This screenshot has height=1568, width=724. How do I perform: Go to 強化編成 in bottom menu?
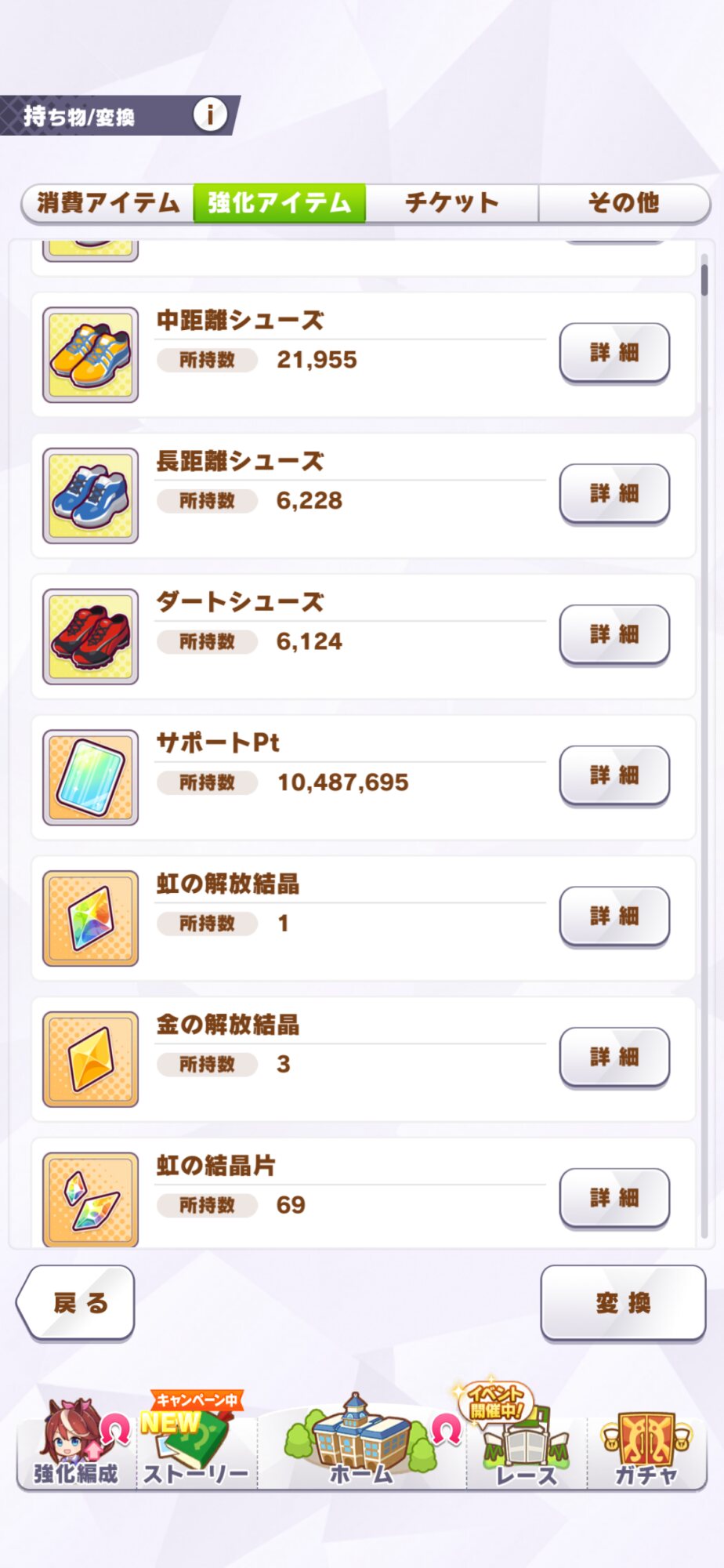[x=76, y=1446]
